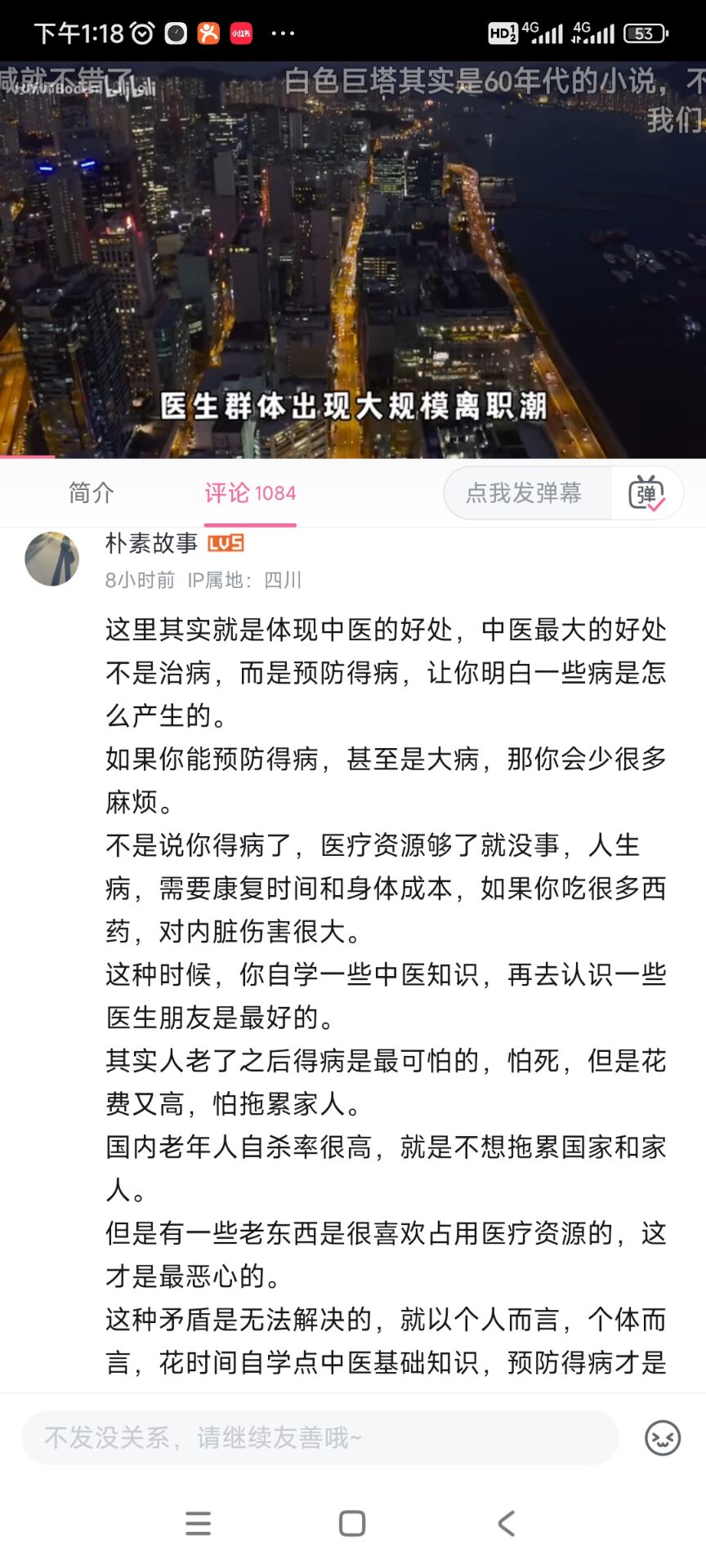Toggle the 弹 danmaku display icon
Screen dimensions: 706x1568
(x=646, y=493)
